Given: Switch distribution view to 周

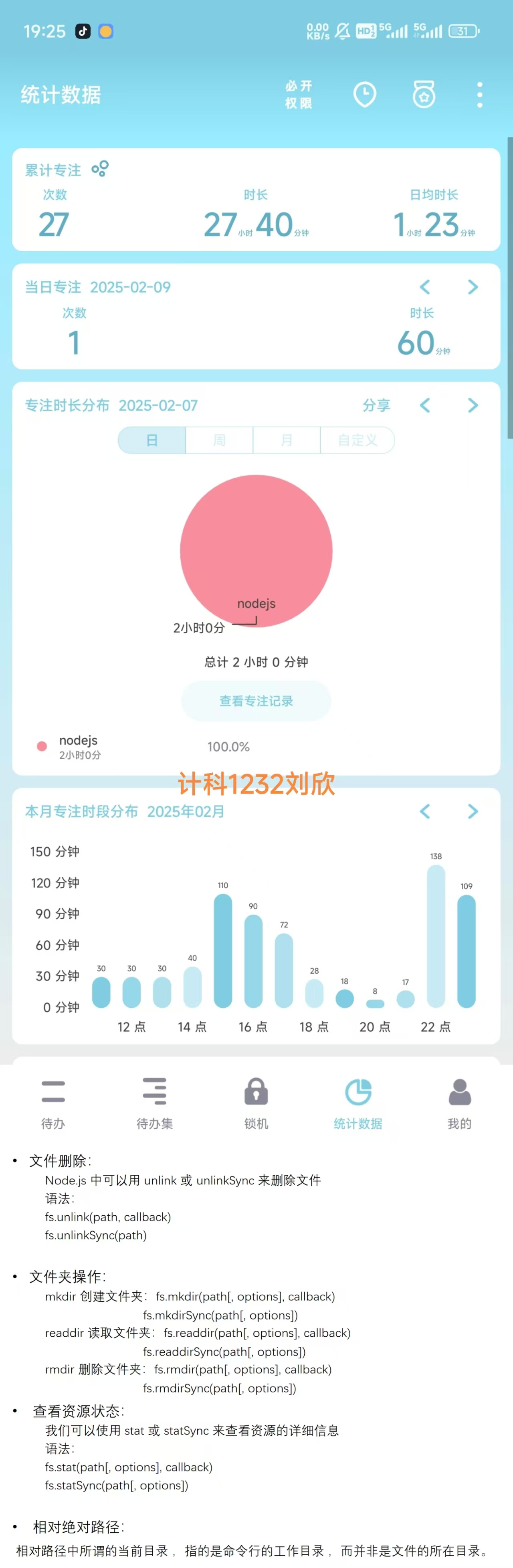Looking at the screenshot, I should (x=219, y=440).
